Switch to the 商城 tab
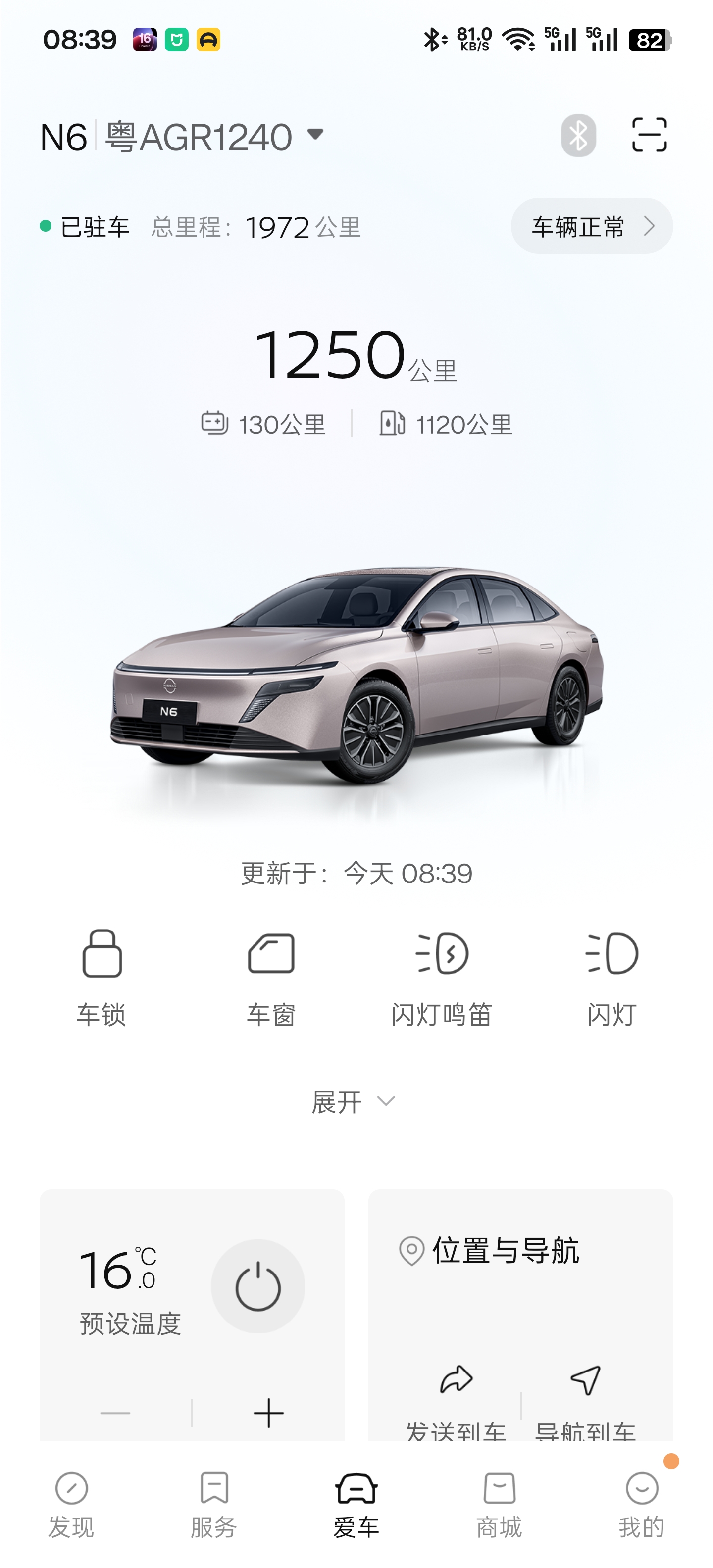 click(x=499, y=1504)
